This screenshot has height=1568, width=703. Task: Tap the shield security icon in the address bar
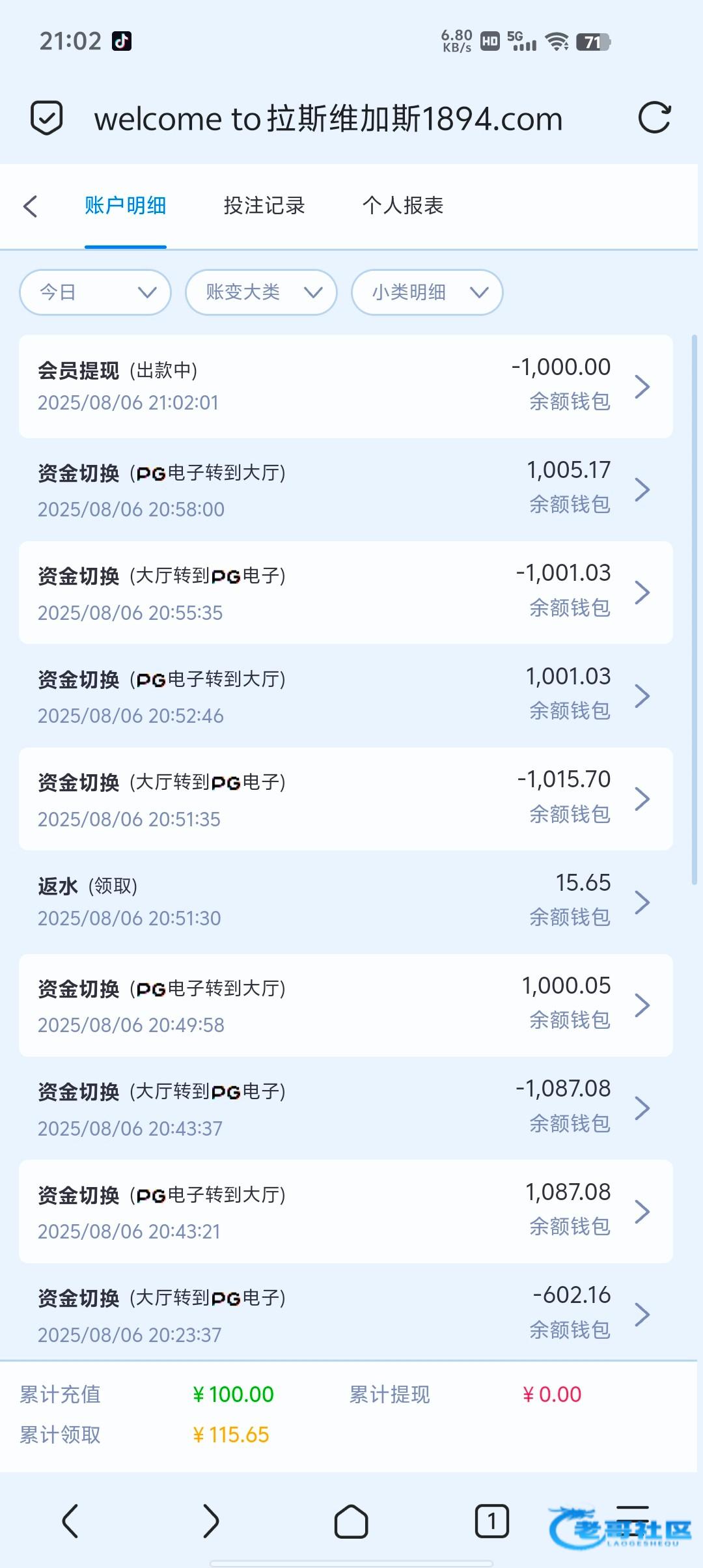(47, 118)
